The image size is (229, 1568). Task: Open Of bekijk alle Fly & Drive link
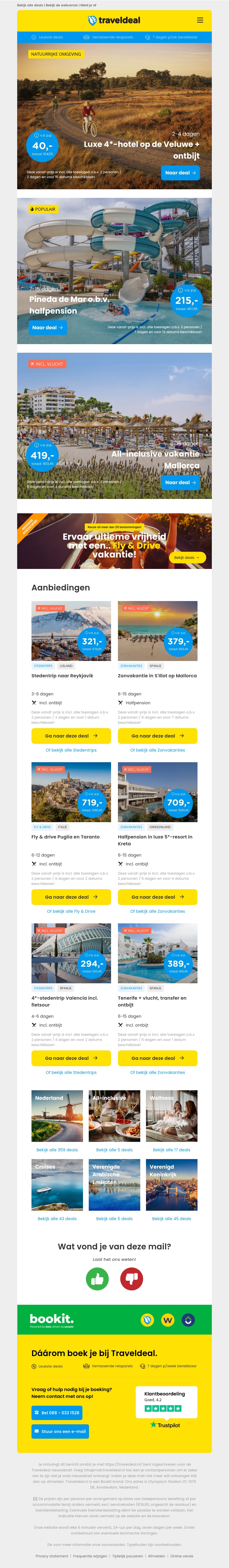point(71,911)
